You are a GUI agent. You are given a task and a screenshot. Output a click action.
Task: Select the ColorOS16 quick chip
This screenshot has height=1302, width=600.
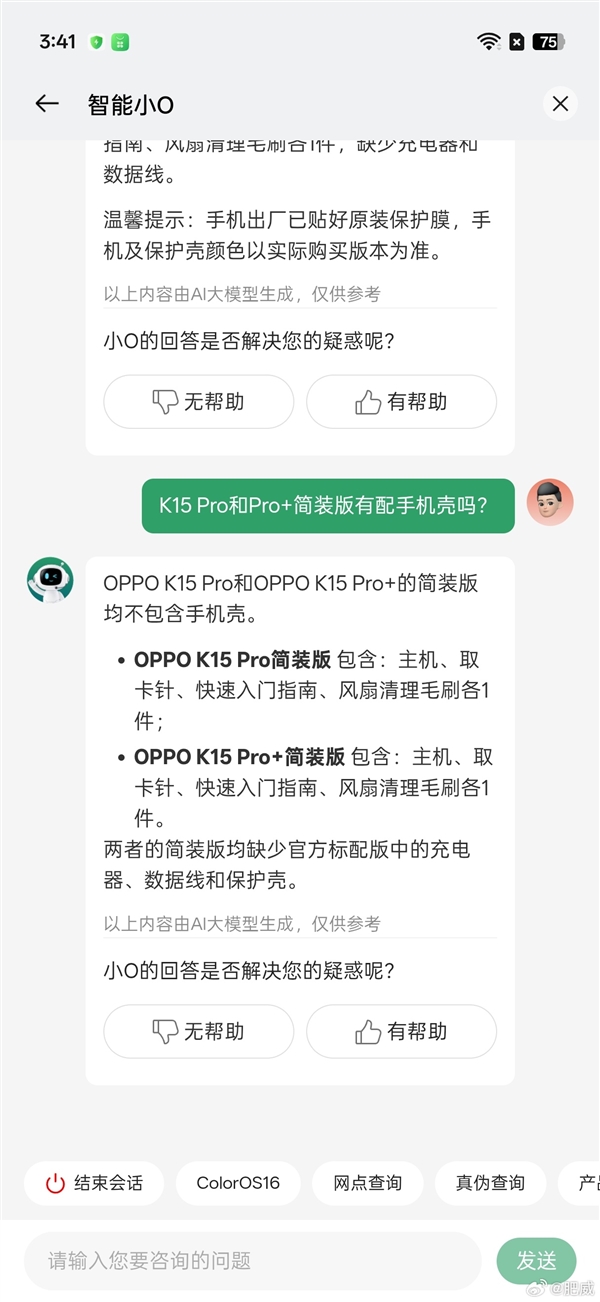point(238,1183)
